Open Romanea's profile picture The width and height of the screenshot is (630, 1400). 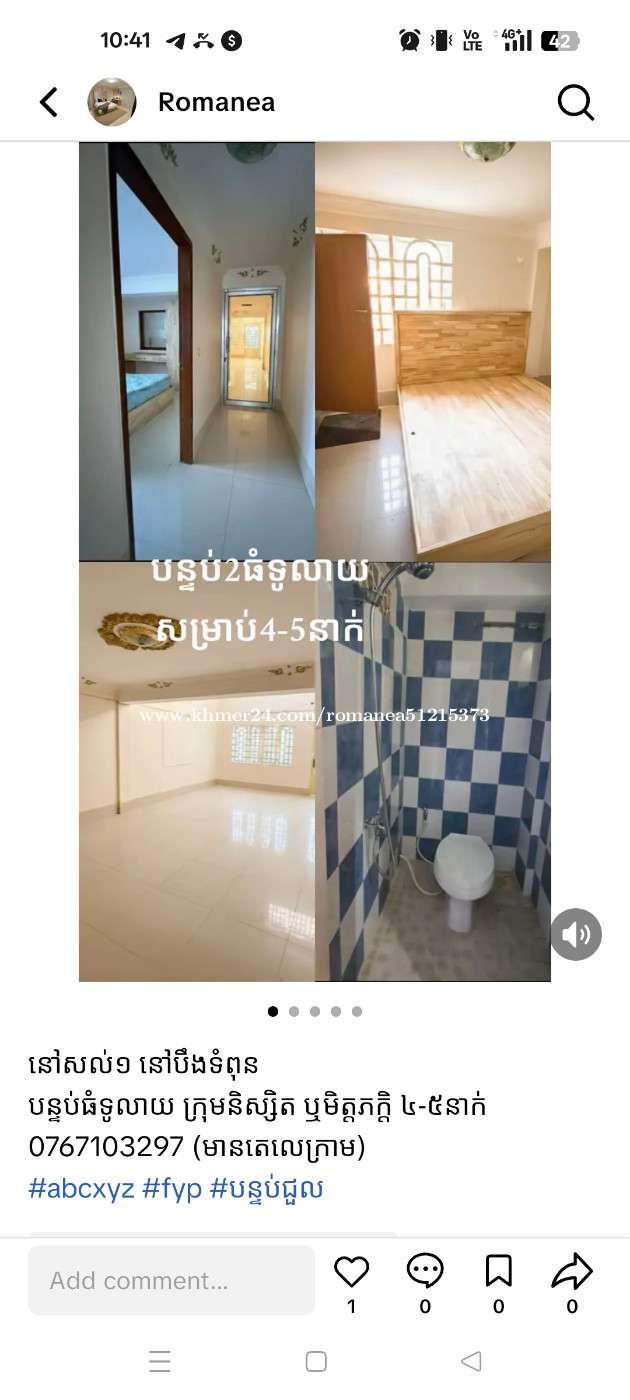point(112,102)
